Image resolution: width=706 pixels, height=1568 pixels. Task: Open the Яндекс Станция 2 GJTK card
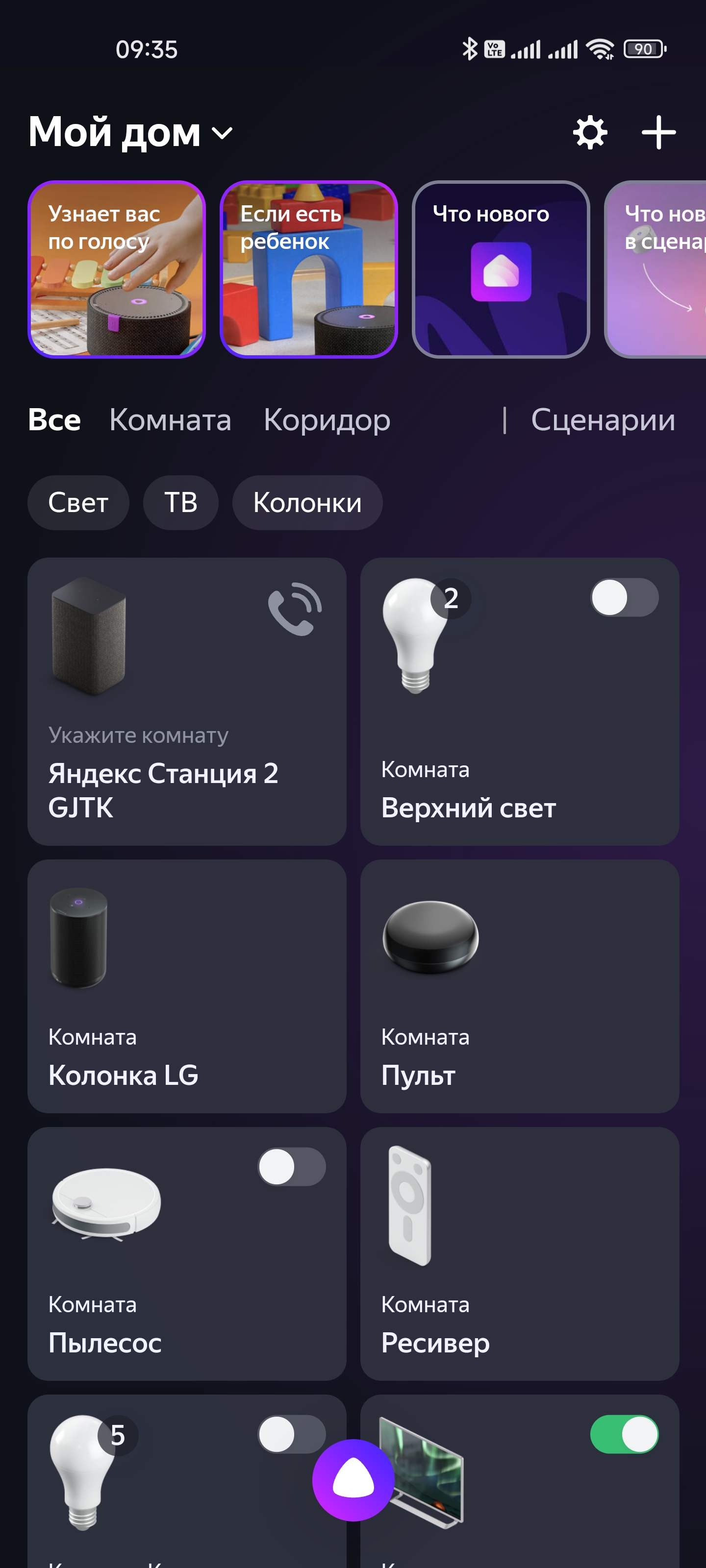click(x=163, y=773)
